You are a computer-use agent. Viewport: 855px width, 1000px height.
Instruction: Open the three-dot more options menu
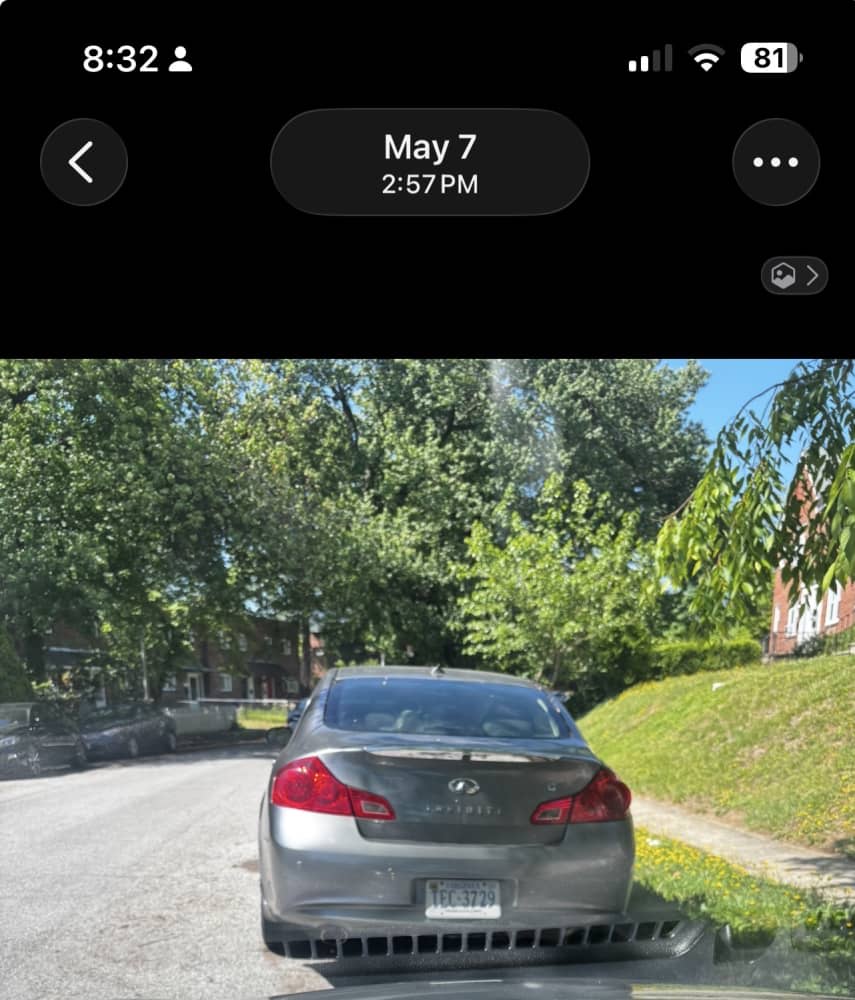tap(775, 162)
